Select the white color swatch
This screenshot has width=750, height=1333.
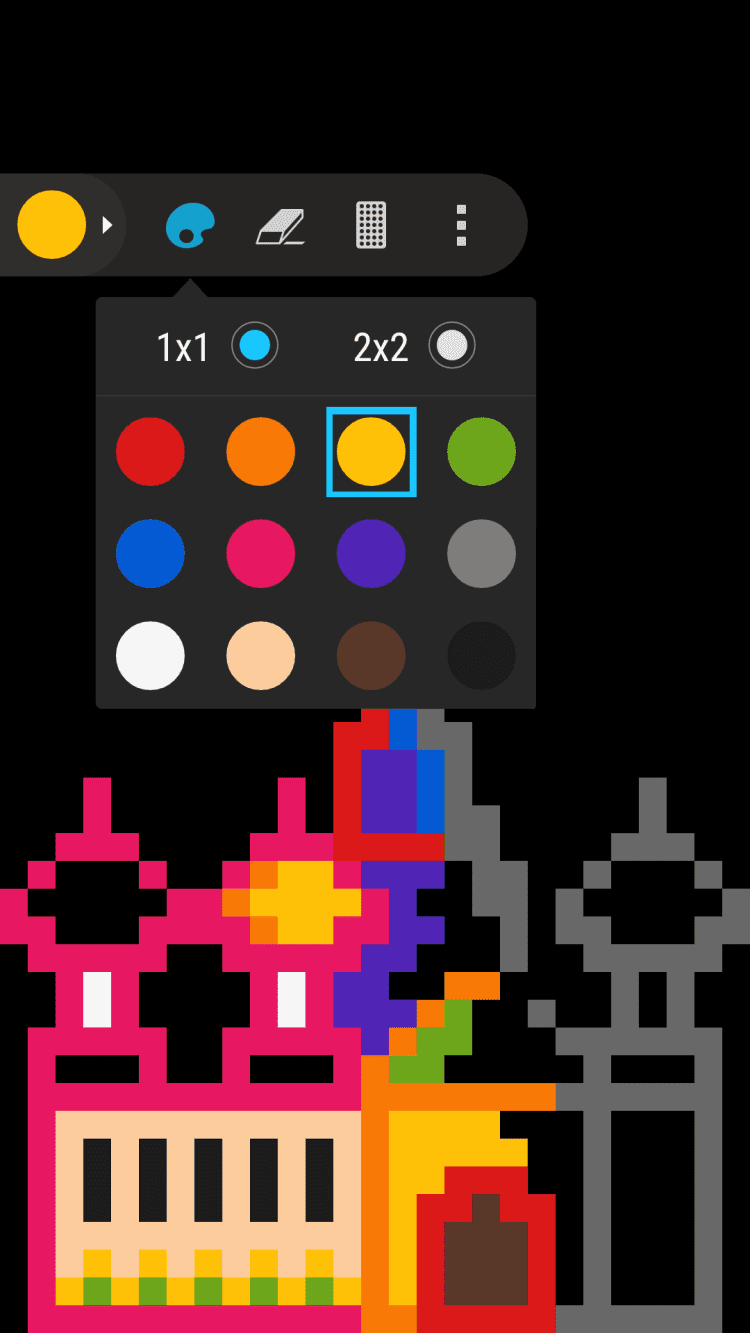[x=150, y=656]
